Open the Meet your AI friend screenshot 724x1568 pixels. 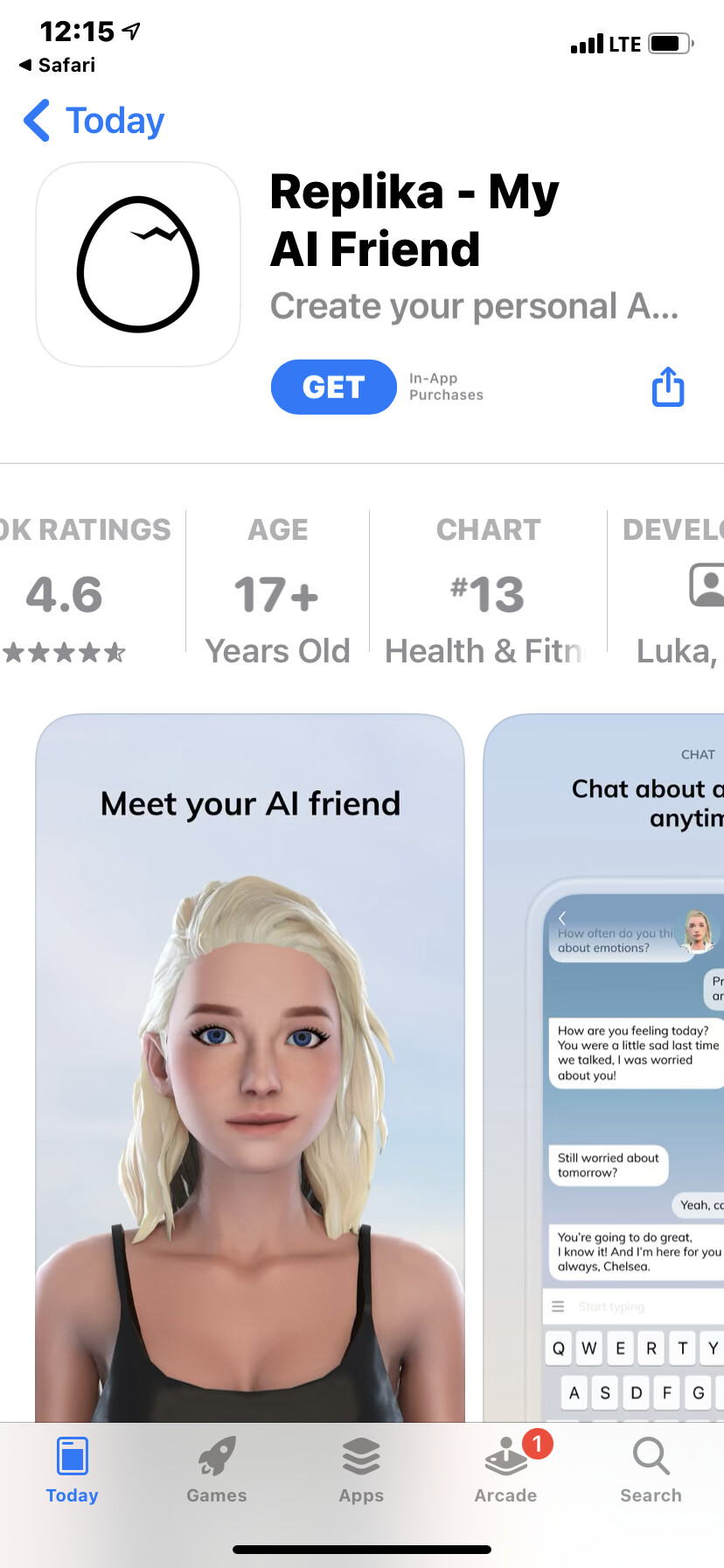click(250, 1067)
